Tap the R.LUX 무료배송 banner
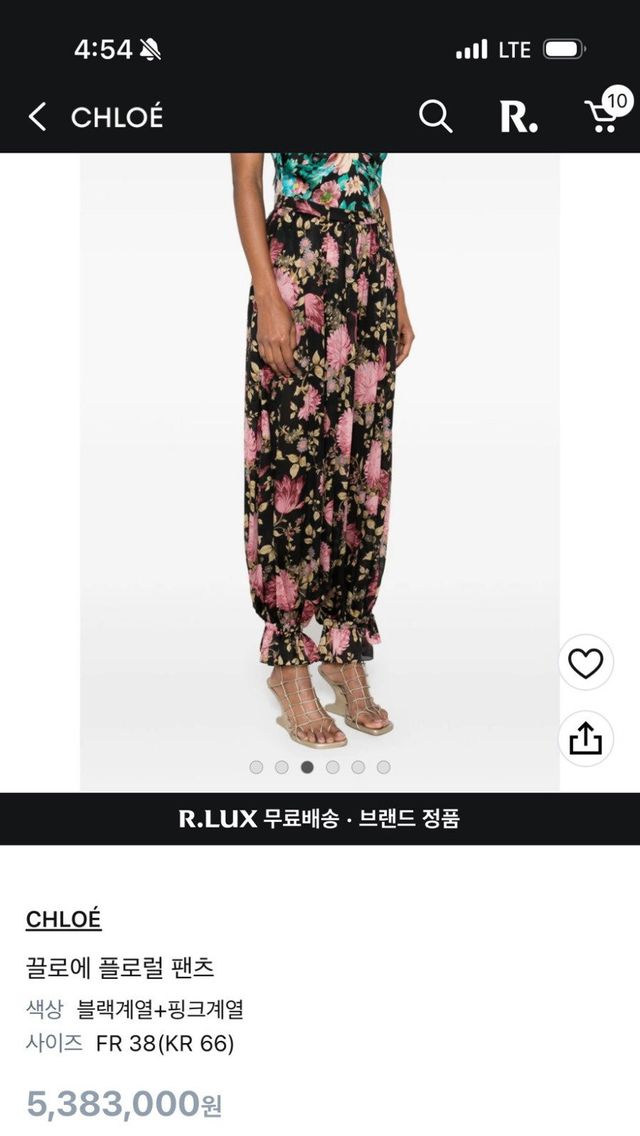This screenshot has width=640, height=1136. point(320,819)
